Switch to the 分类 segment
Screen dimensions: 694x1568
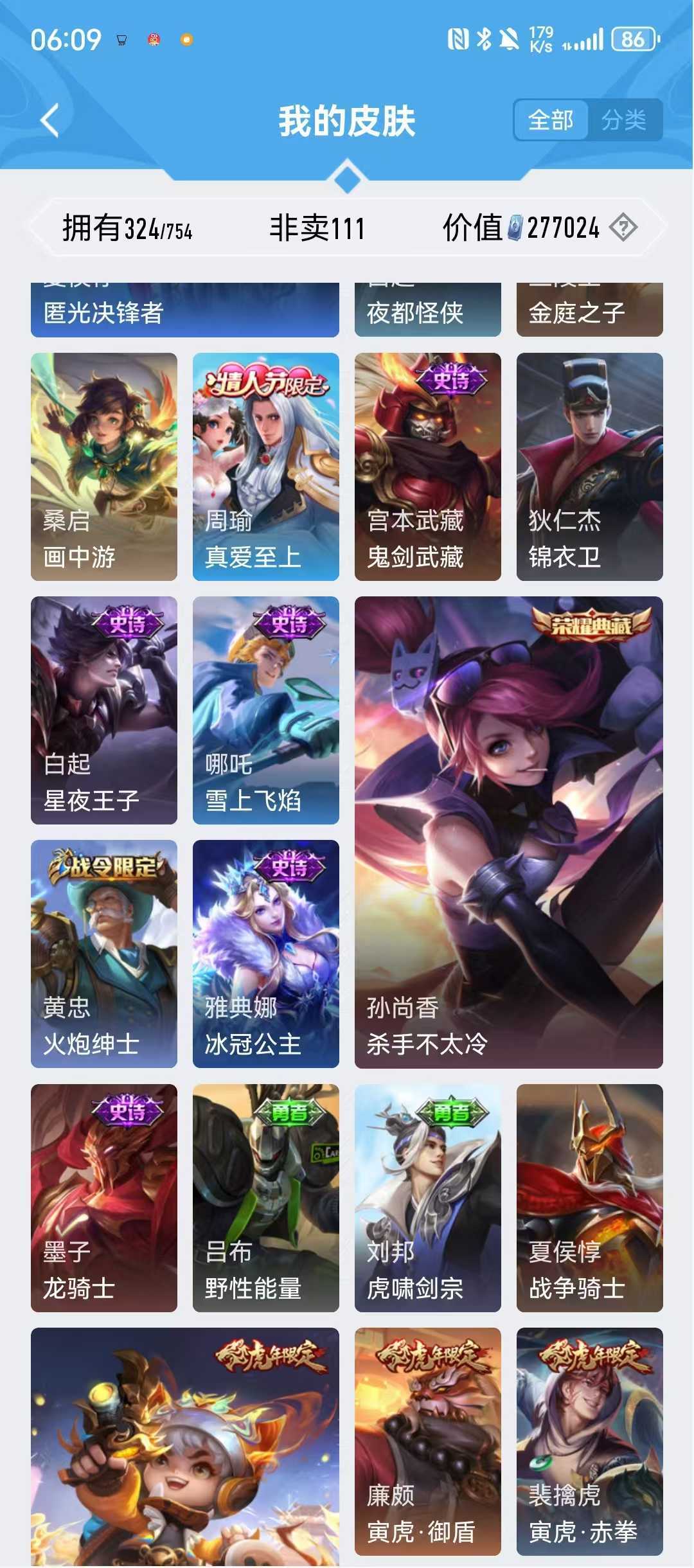point(624,120)
